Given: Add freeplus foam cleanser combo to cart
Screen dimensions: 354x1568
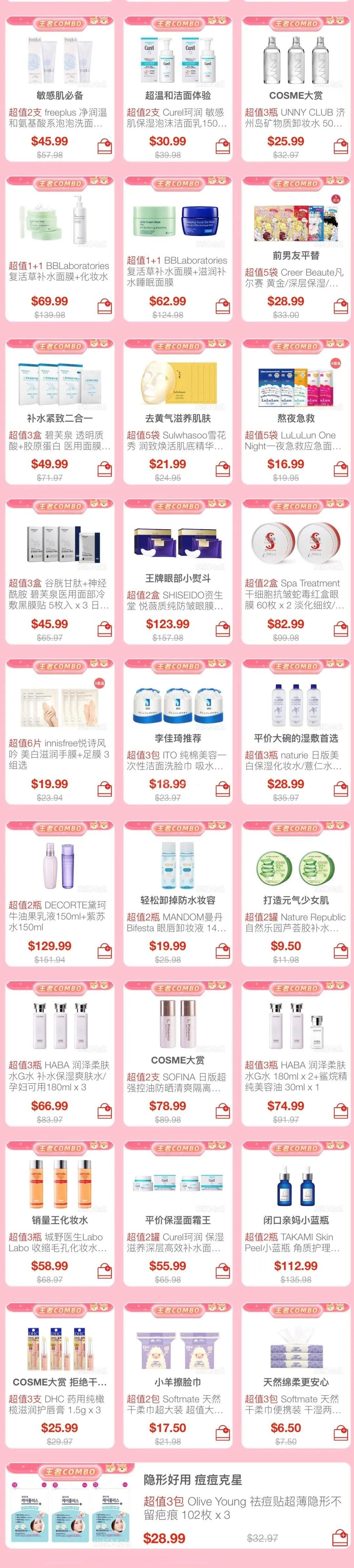Looking at the screenshot, I should tap(105, 147).
